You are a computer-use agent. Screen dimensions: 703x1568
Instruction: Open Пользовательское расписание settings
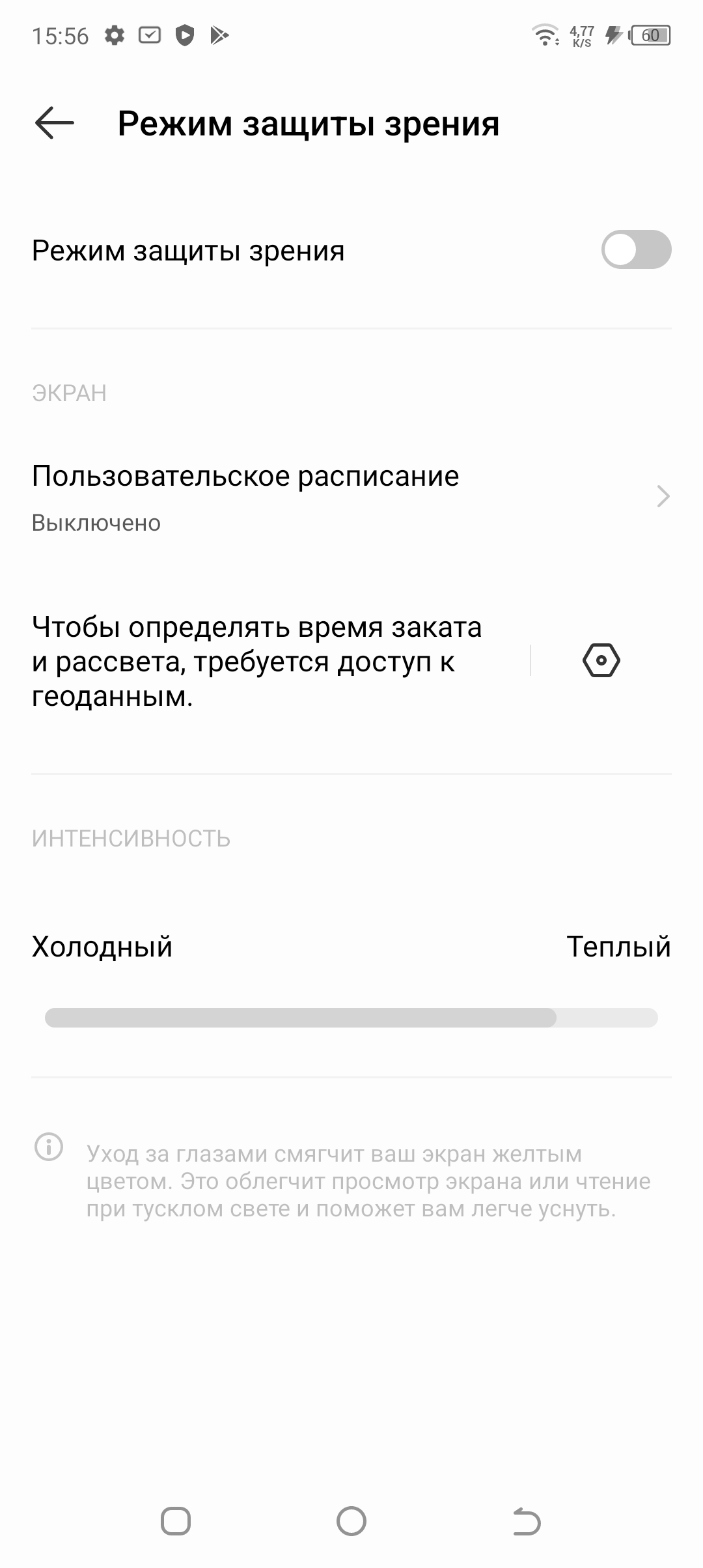351,497
